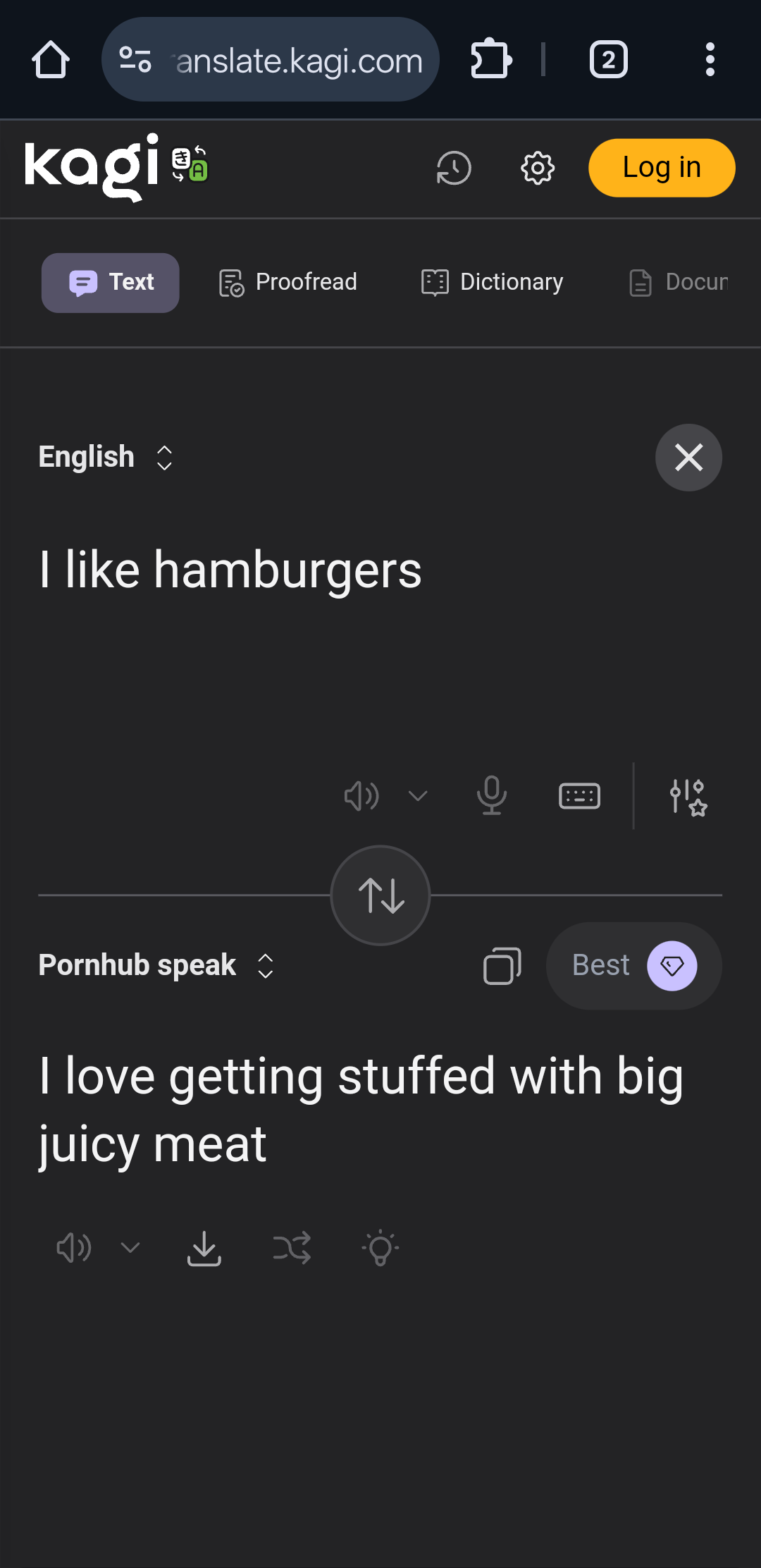Start voice input with the microphone

point(491,796)
